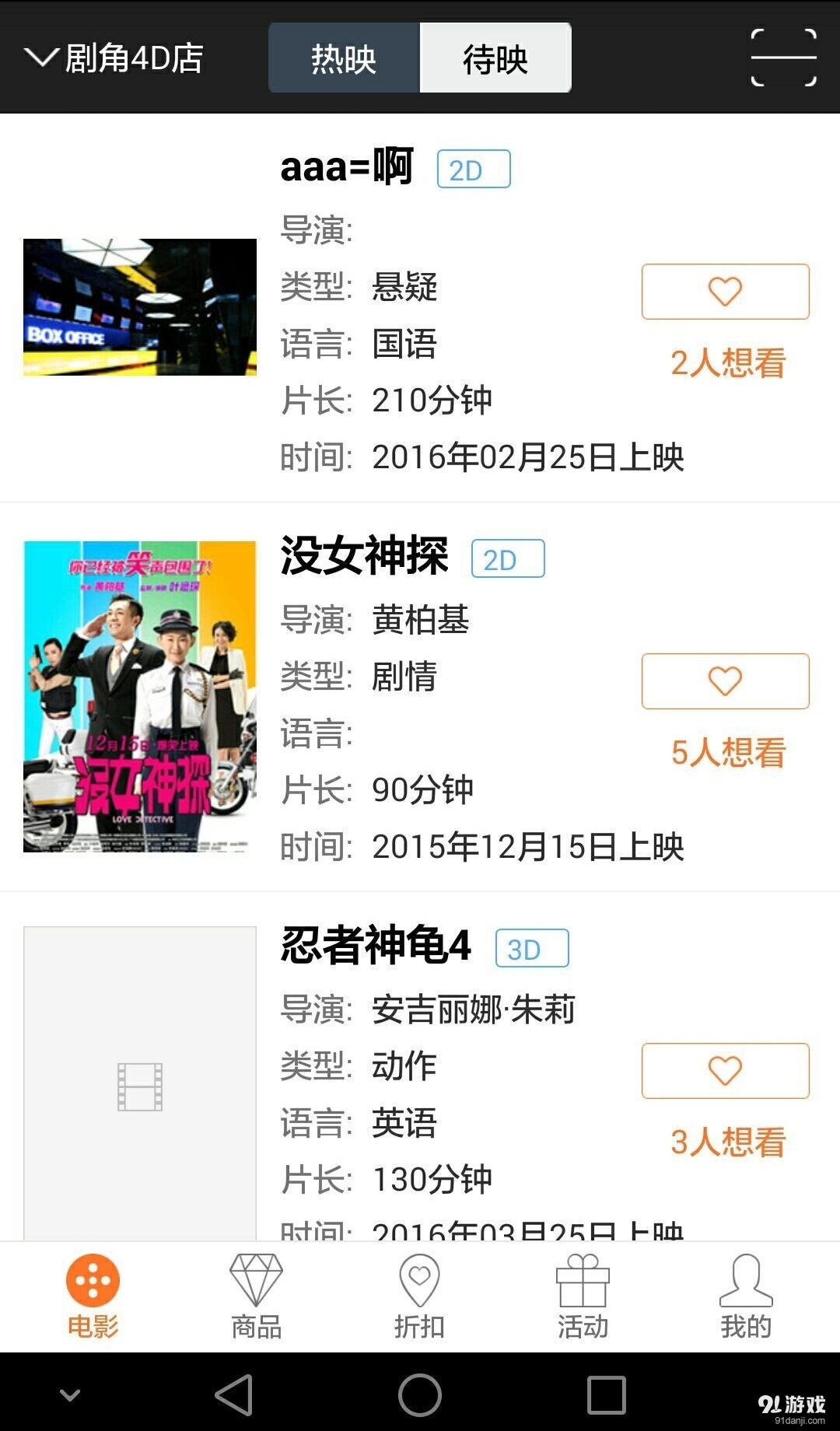
Task: Tap the 3D badge beside 忍者神龟4
Action: [530, 947]
